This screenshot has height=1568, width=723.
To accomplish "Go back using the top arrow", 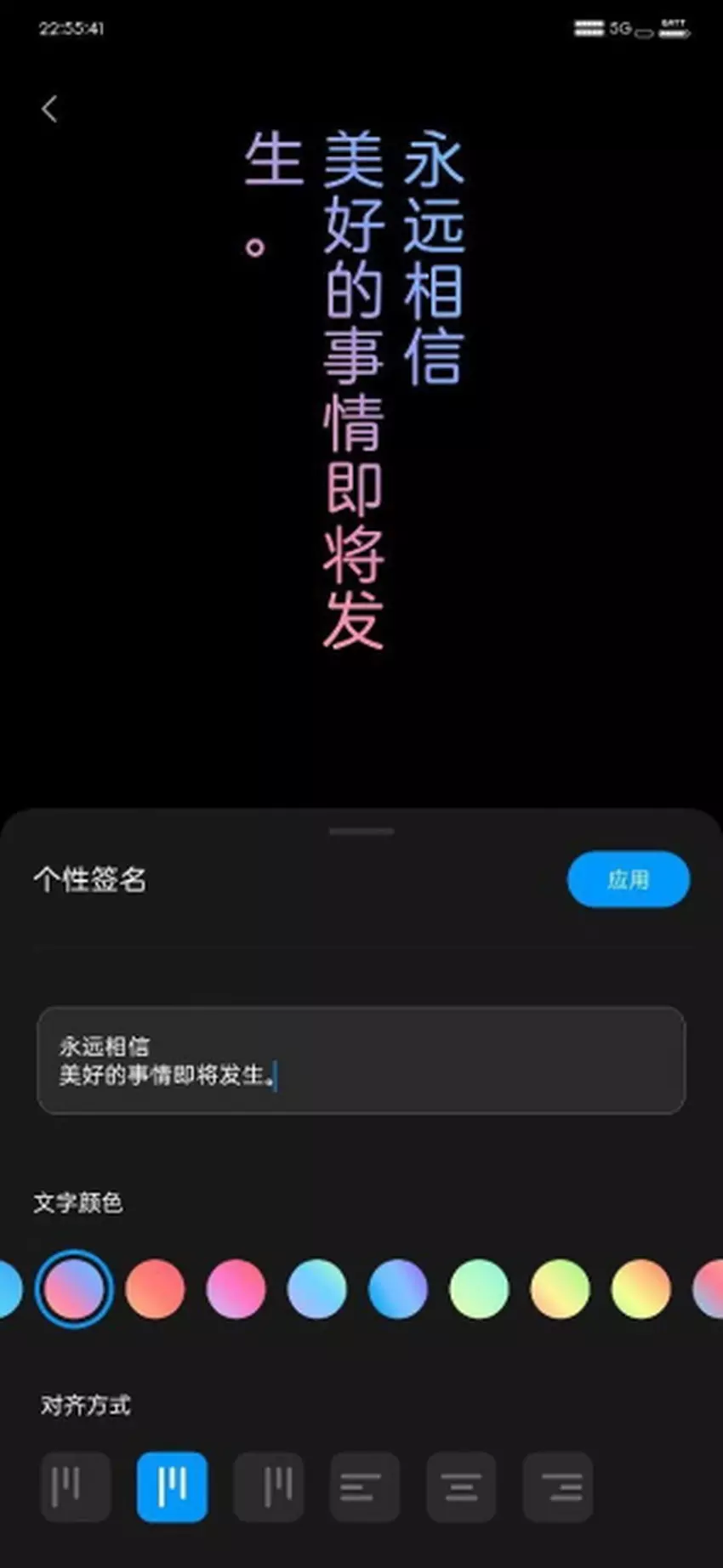I will (49, 109).
